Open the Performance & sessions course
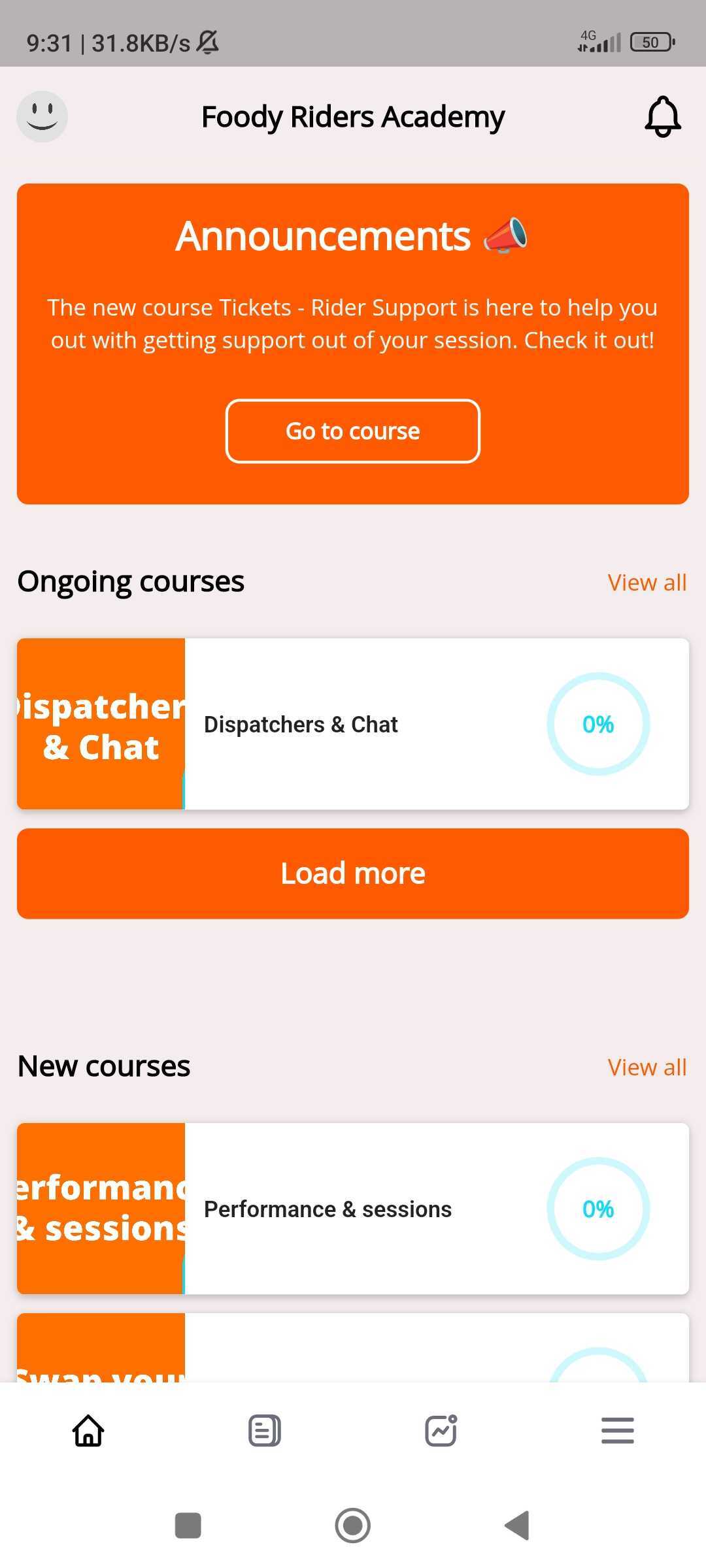The height and width of the screenshot is (1568, 706). 353,1209
